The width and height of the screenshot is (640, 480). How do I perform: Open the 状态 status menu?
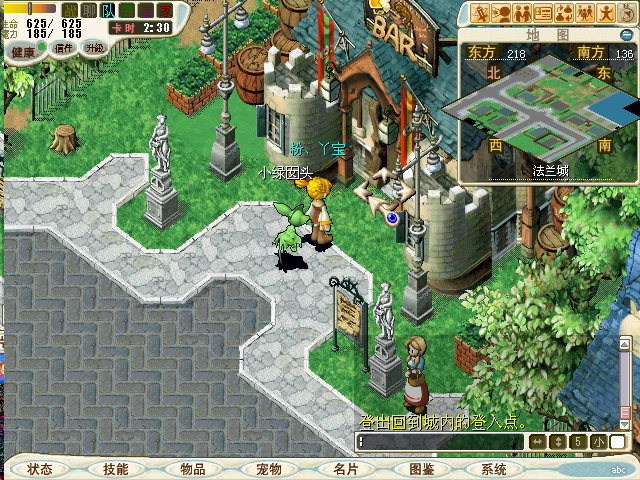tap(40, 469)
